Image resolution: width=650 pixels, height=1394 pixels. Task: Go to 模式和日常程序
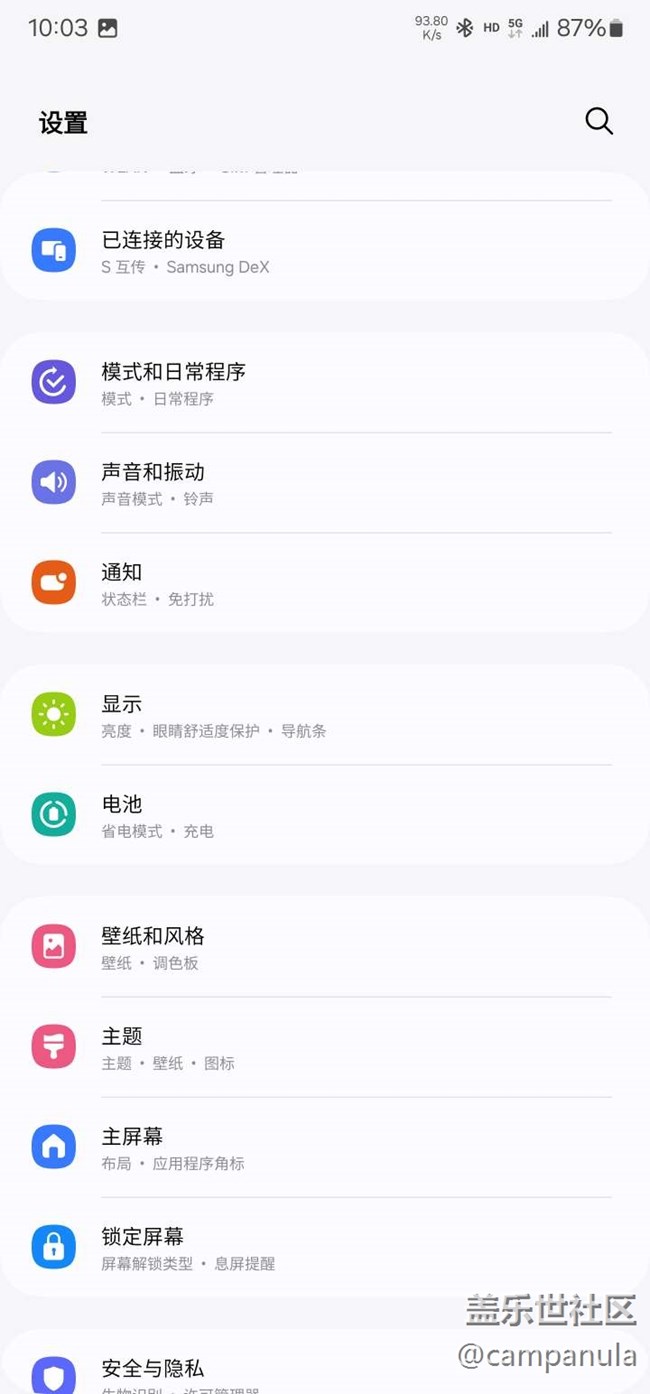(325, 383)
